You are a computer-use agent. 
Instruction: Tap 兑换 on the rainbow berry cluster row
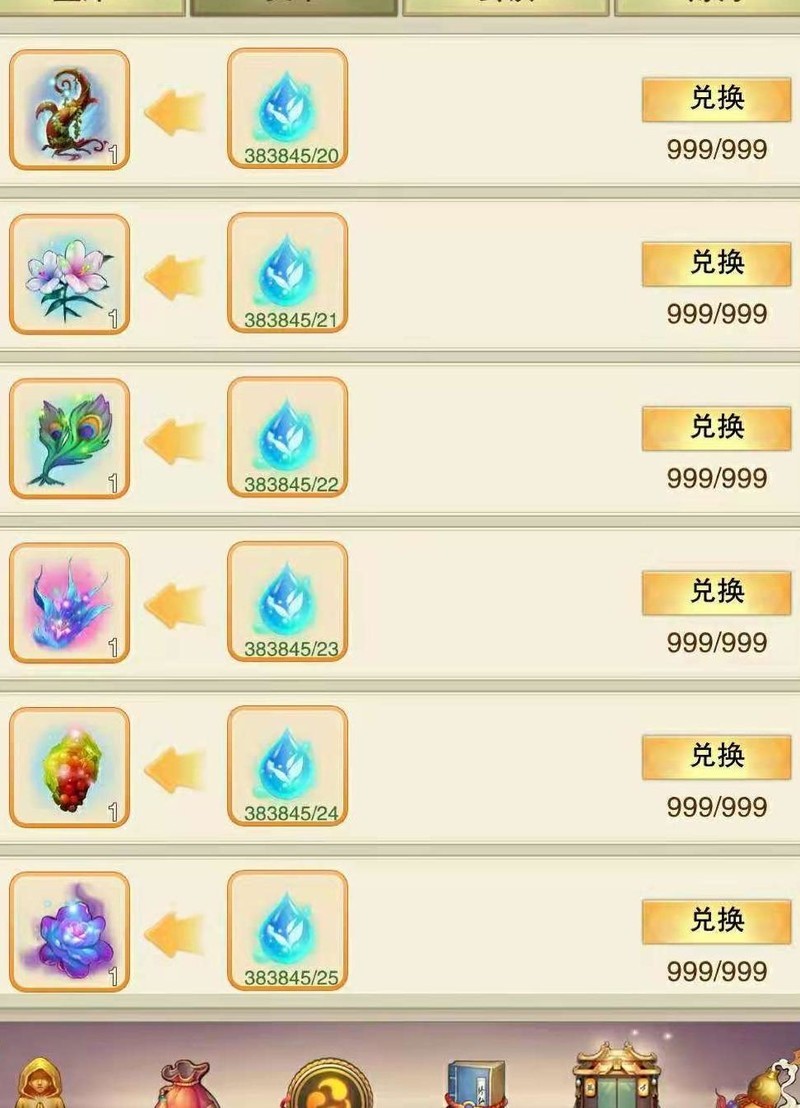pyautogui.click(x=716, y=757)
